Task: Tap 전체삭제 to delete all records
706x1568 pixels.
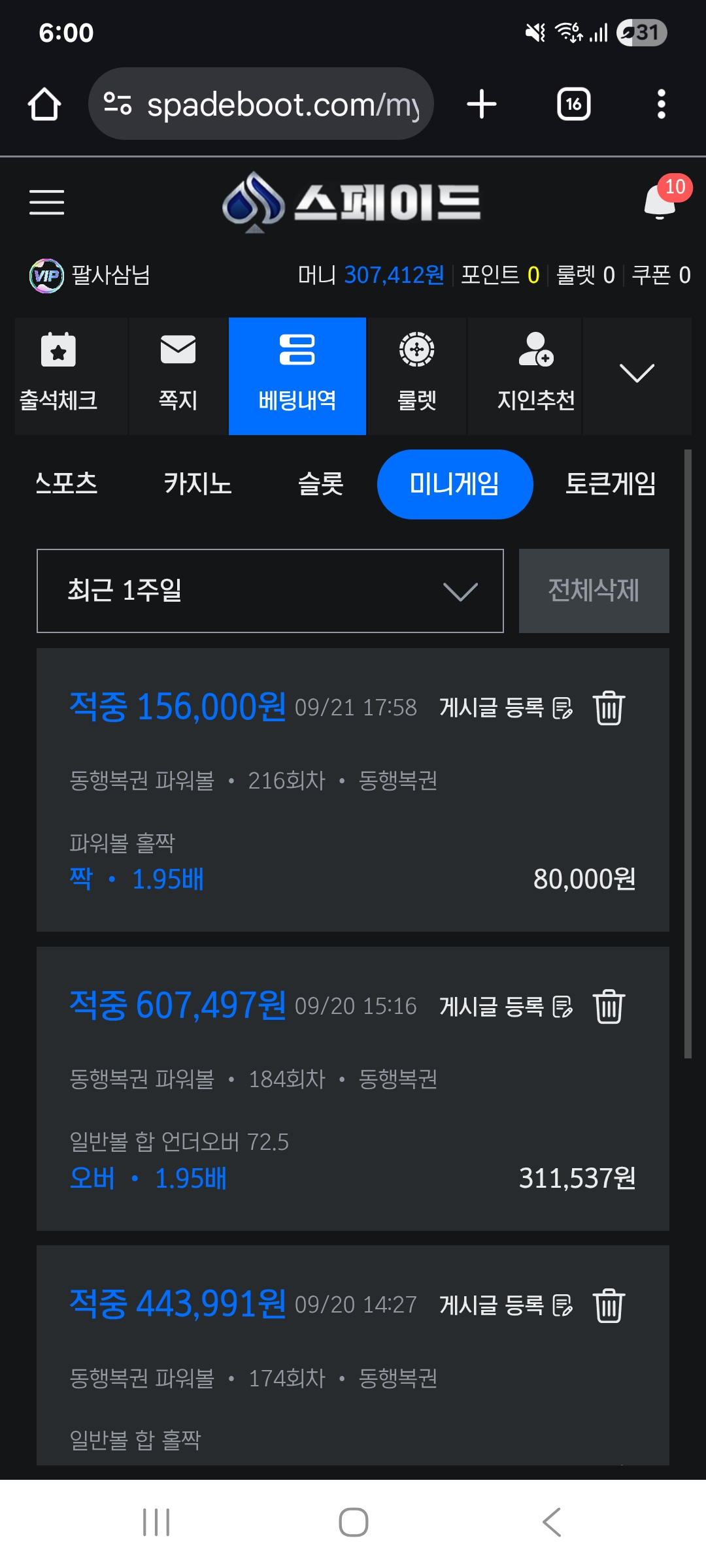Action: coord(594,591)
